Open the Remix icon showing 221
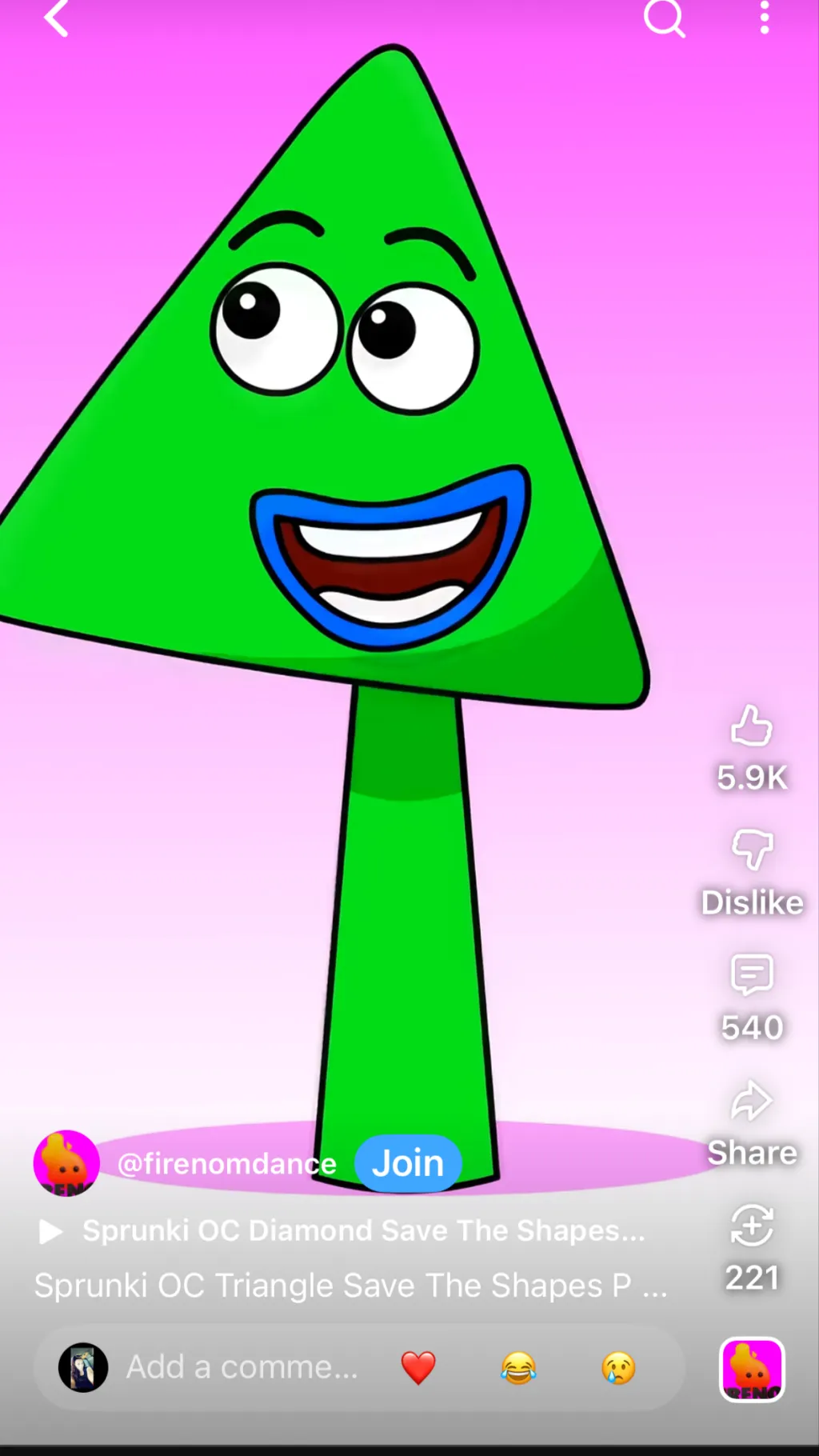 pos(750,1226)
